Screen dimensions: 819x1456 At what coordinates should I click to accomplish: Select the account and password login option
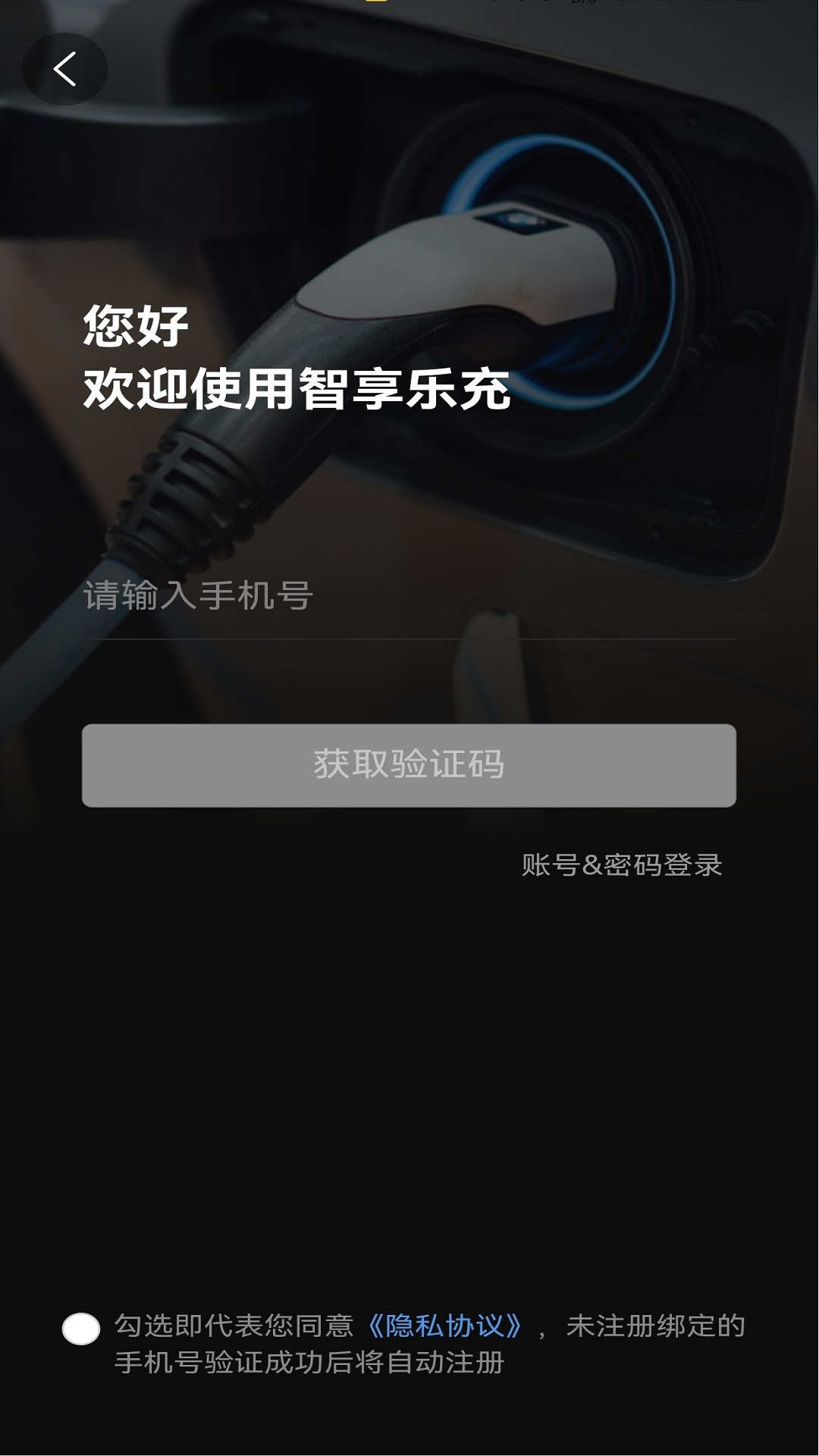click(x=622, y=864)
